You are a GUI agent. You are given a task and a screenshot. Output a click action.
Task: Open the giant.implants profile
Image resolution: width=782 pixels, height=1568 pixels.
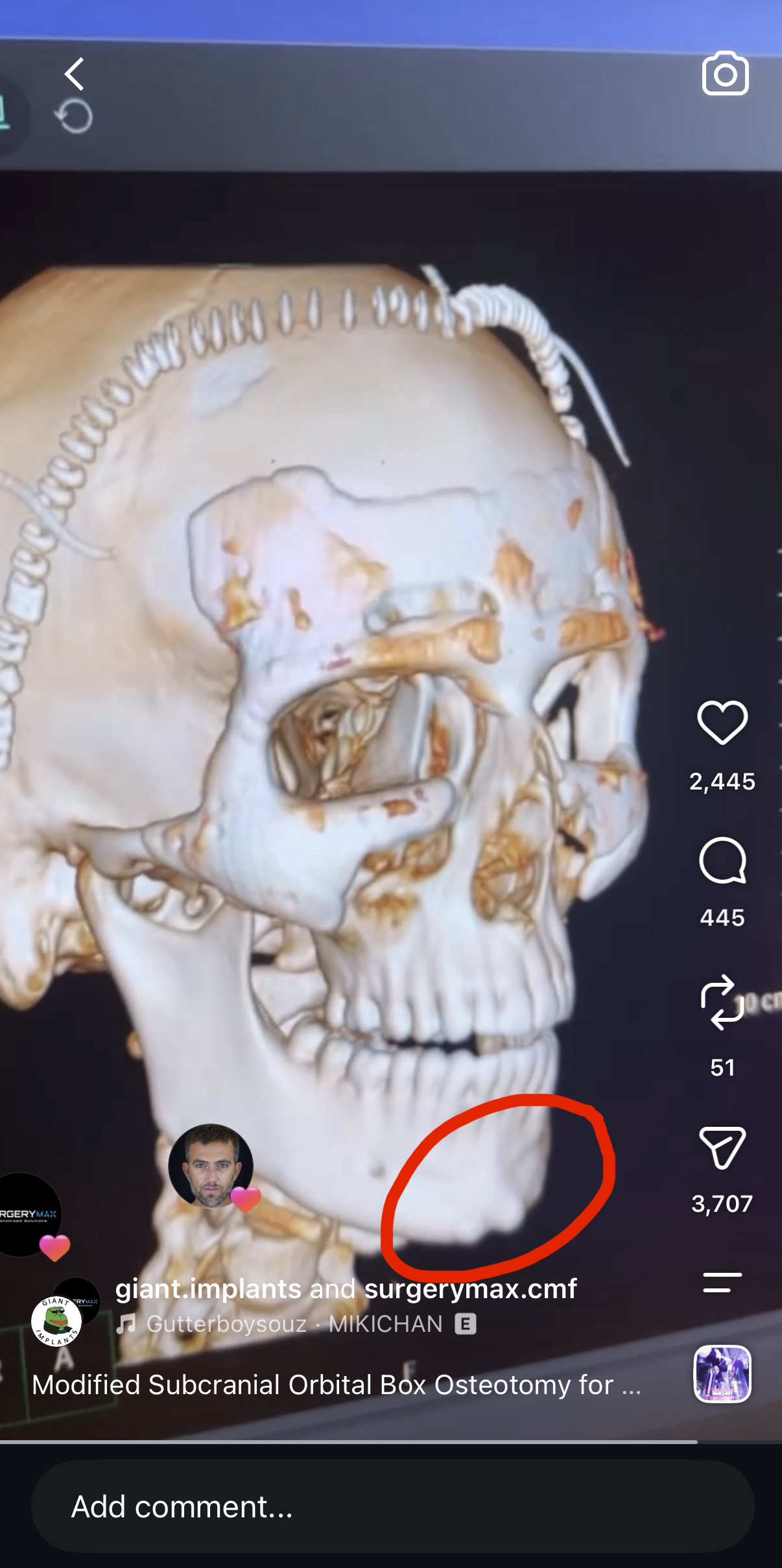(x=208, y=1289)
